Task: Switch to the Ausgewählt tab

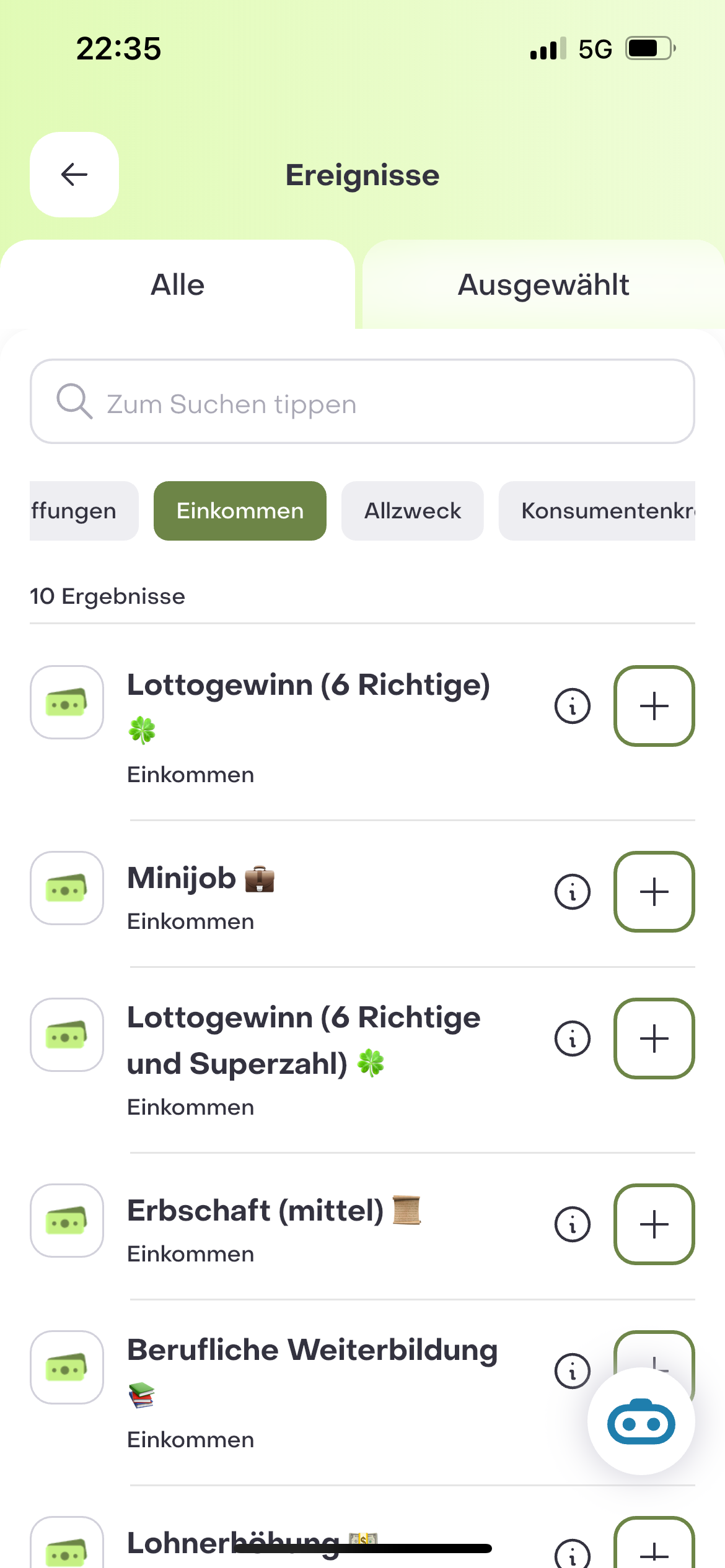Action: (543, 285)
